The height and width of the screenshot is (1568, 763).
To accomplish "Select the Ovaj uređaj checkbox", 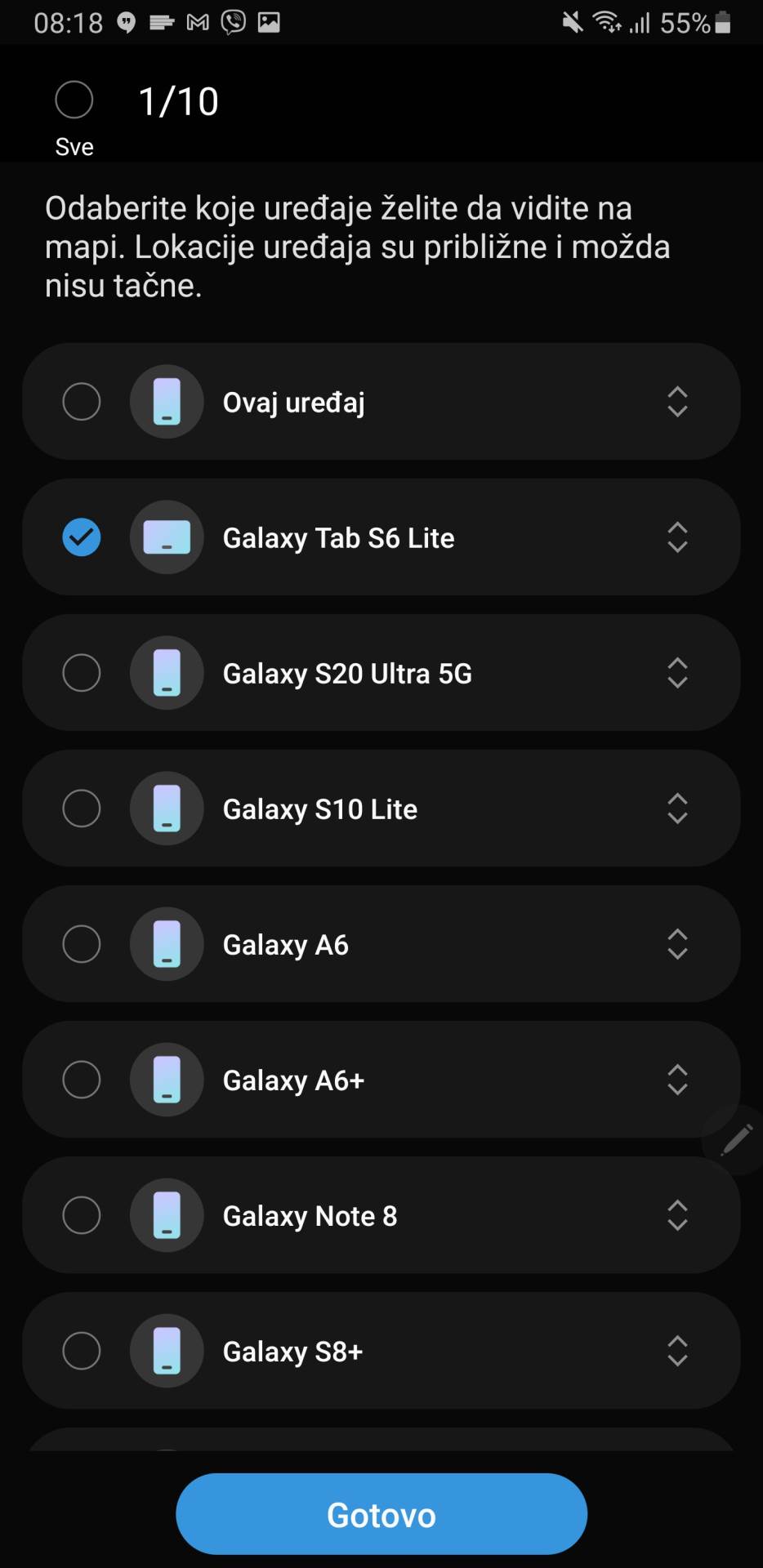I will click(82, 402).
